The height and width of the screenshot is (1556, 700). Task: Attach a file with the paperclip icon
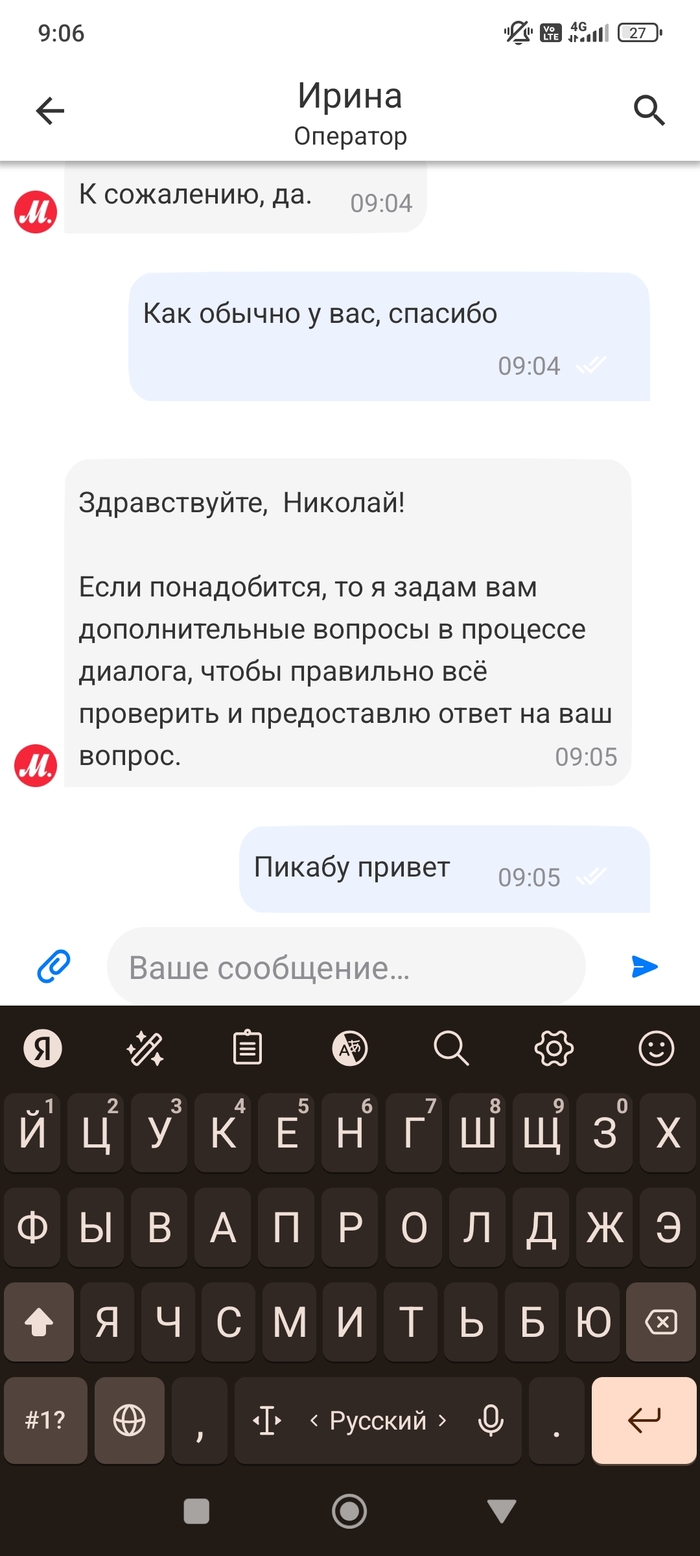click(x=53, y=966)
